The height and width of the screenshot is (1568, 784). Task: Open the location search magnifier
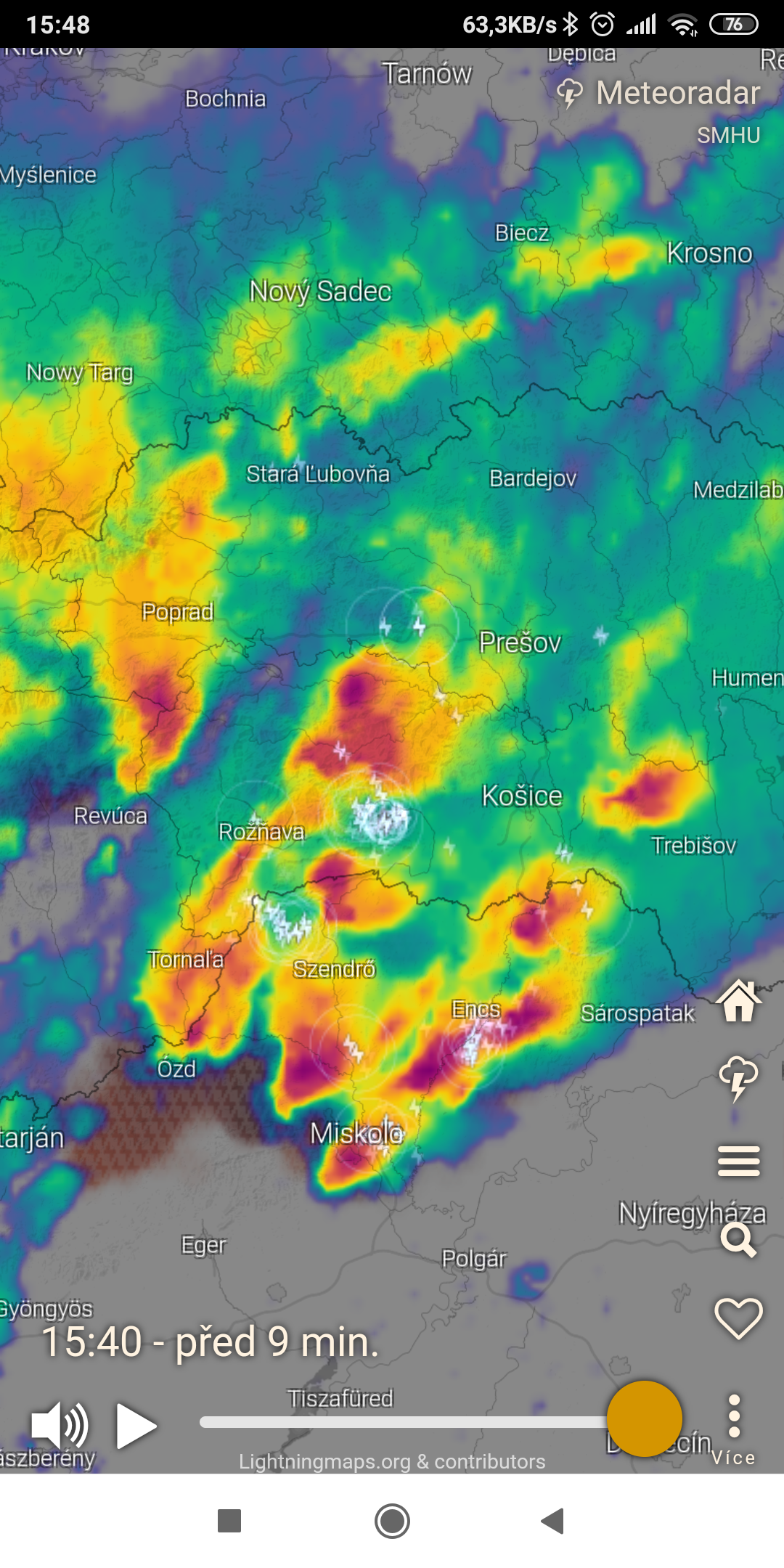coord(738,1240)
